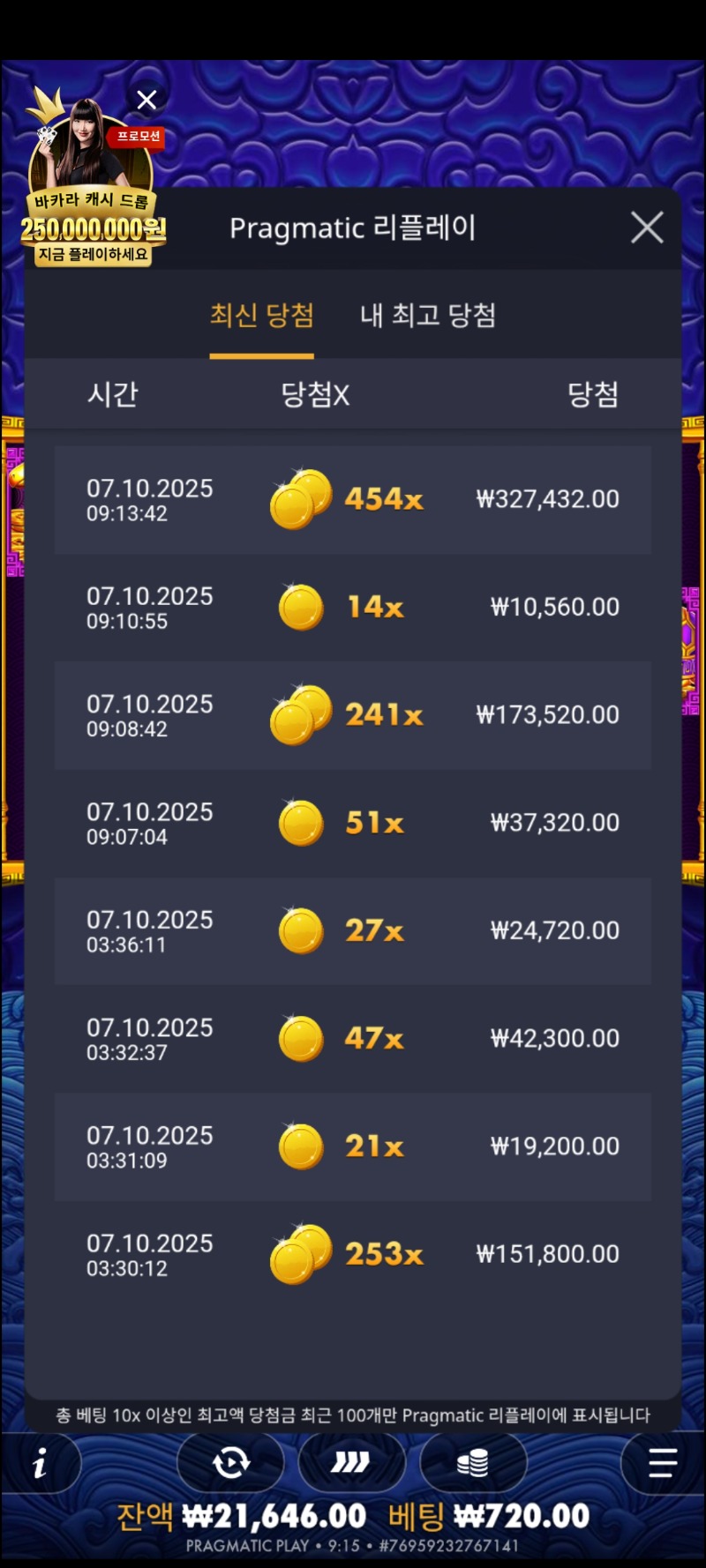Viewport: 706px width, 1568px height.
Task: Open the bet coin stack settings
Action: coord(473,1464)
